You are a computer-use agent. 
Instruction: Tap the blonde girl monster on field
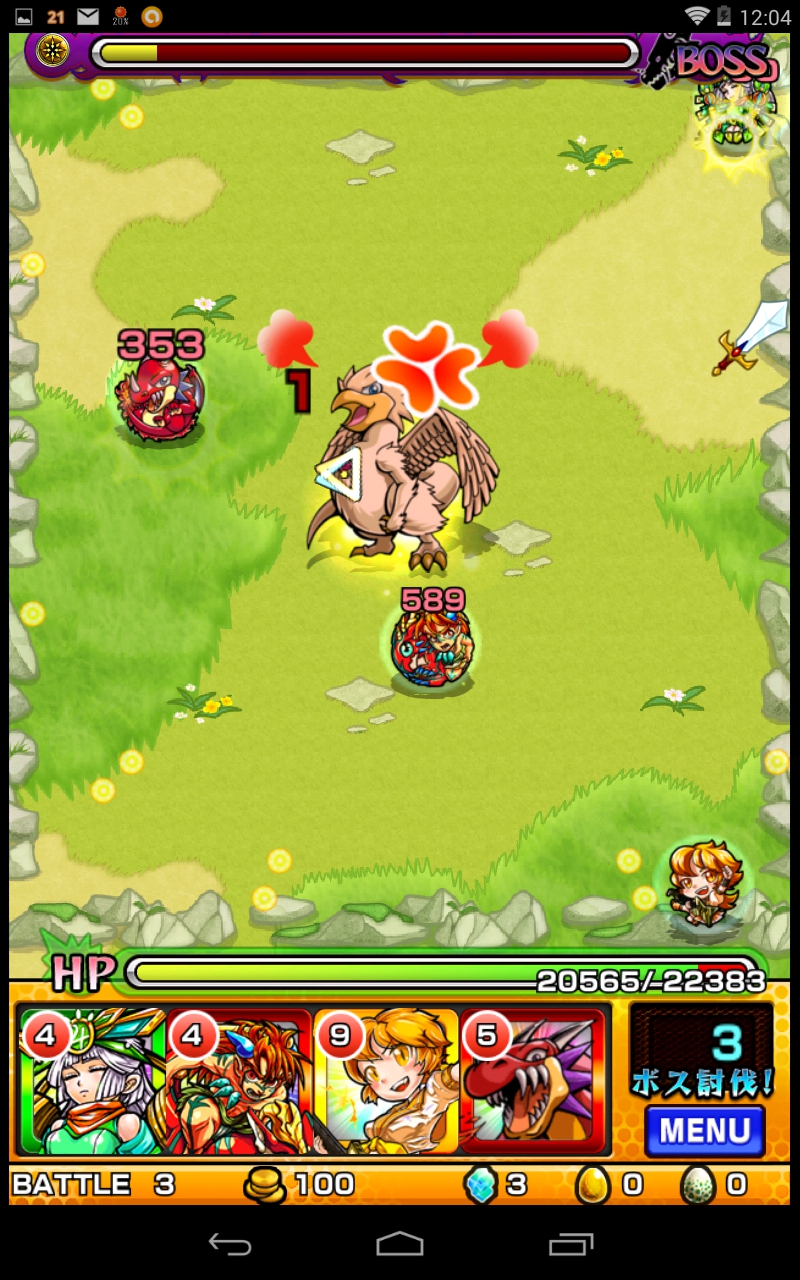click(x=704, y=882)
